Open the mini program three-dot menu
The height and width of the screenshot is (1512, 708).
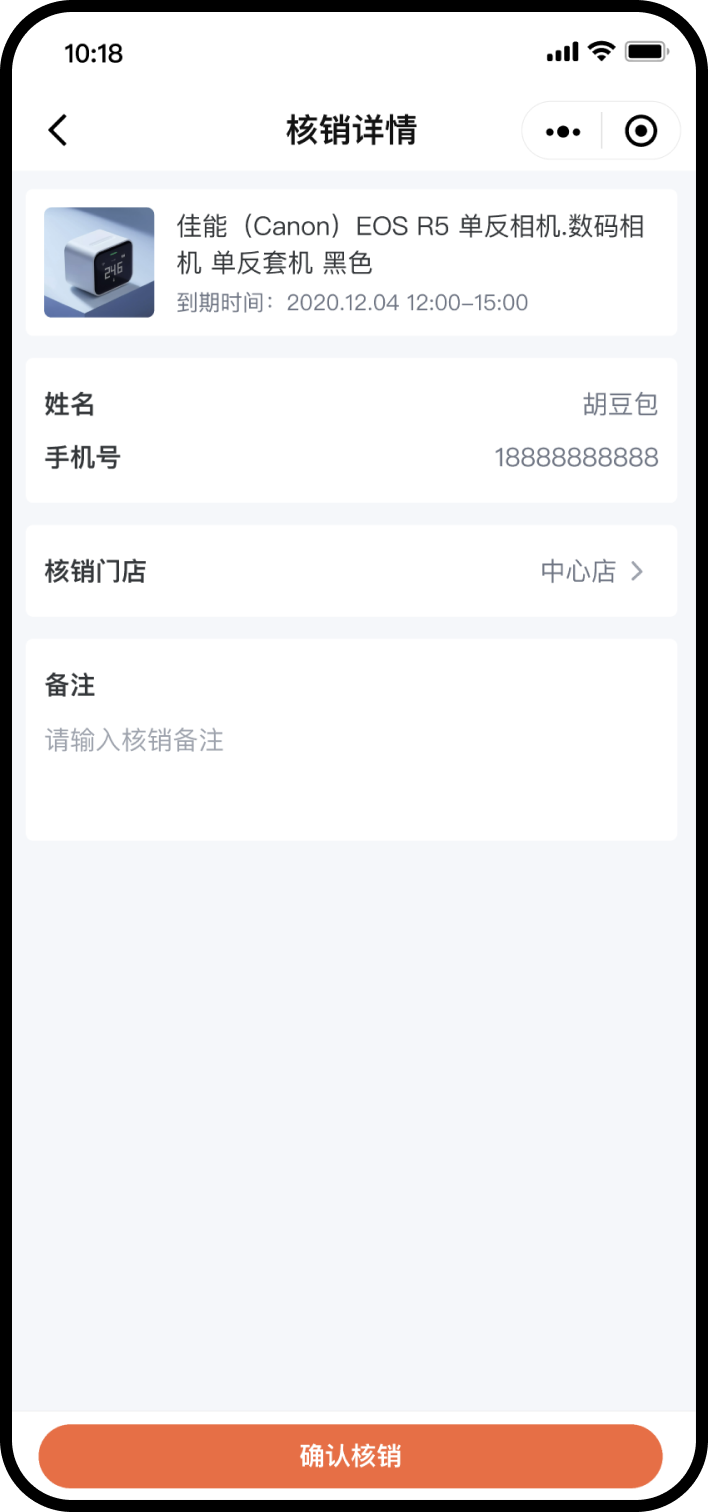pyautogui.click(x=562, y=131)
